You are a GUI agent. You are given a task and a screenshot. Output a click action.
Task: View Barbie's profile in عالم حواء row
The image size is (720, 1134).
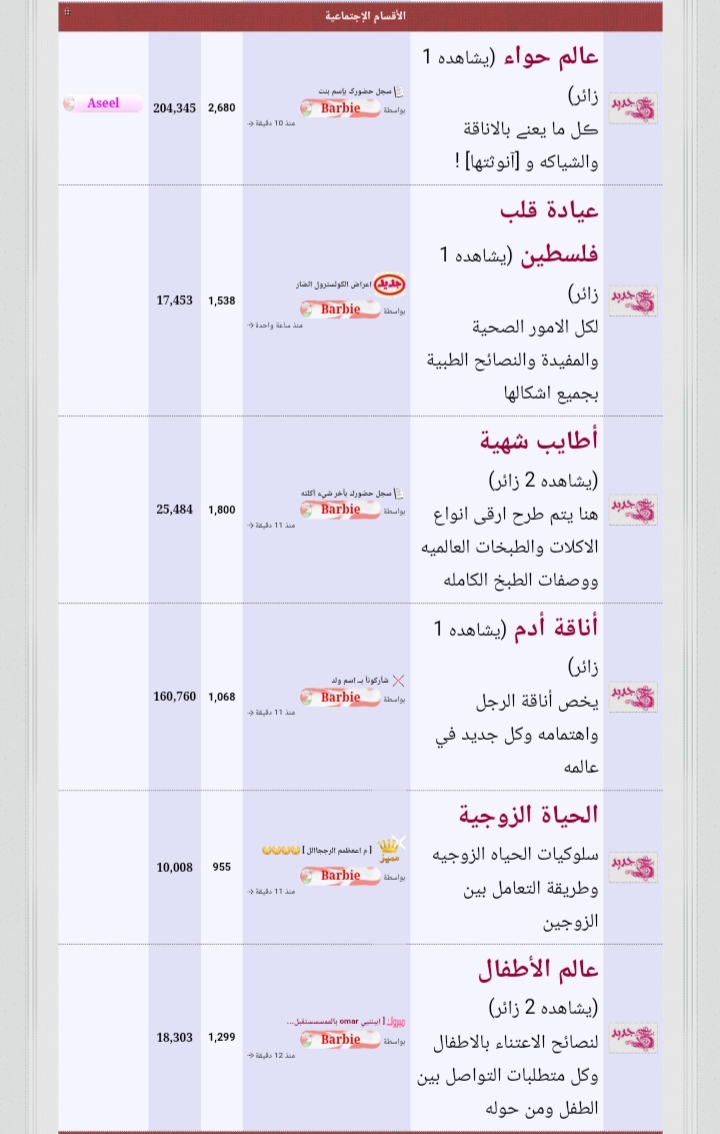(x=340, y=108)
